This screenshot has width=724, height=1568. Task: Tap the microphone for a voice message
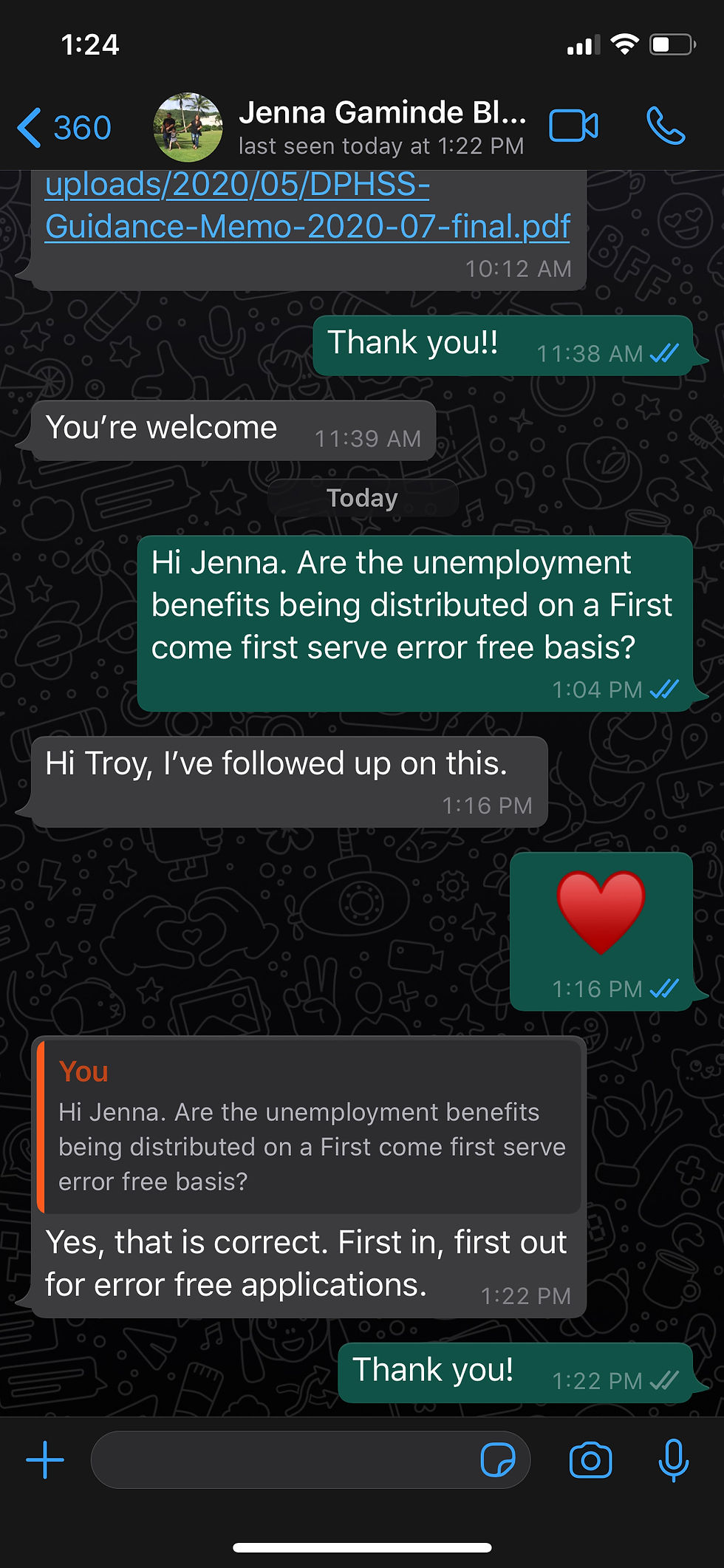673,1460
